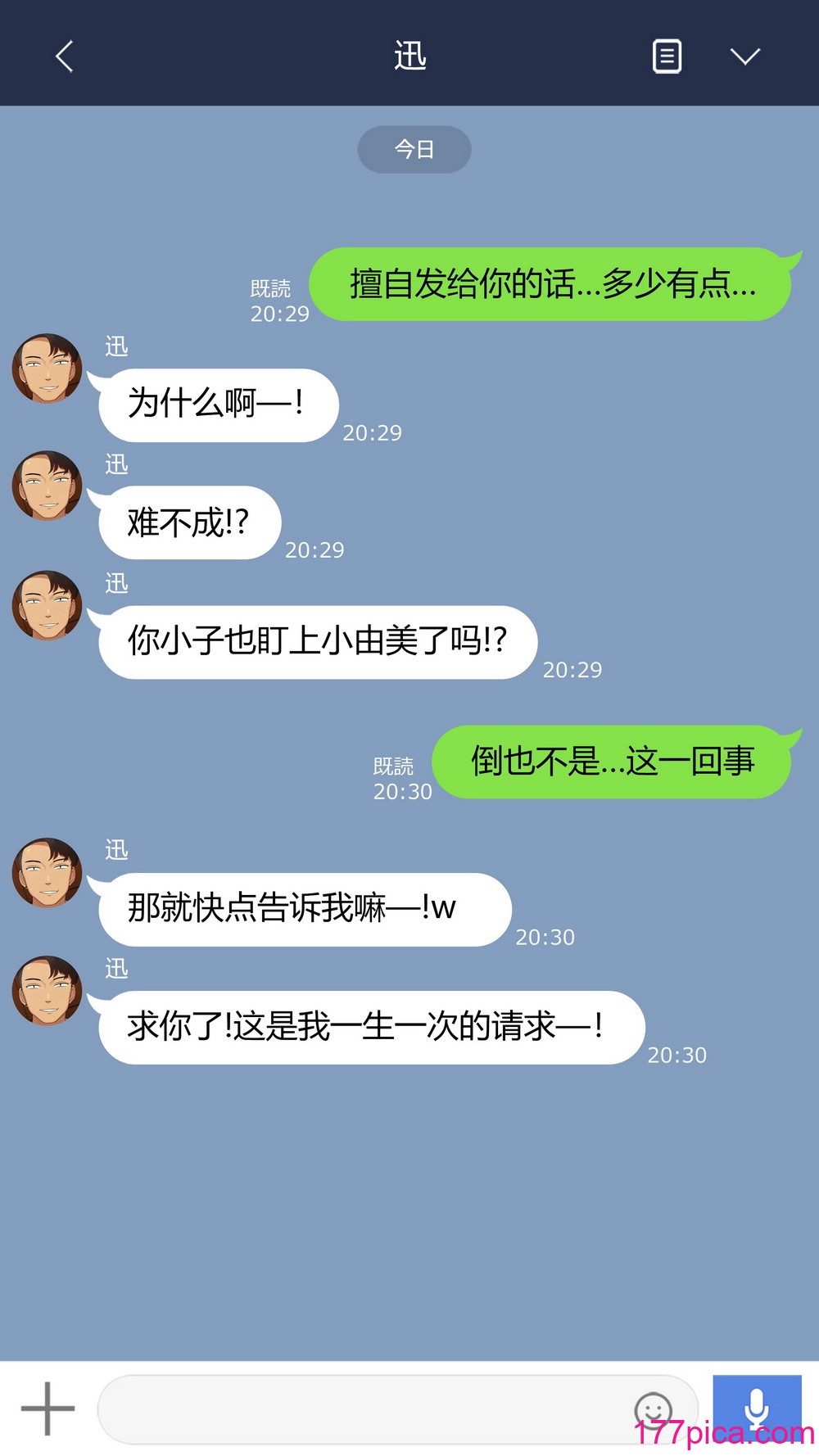The height and width of the screenshot is (1456, 819).
Task: Open the notes icon in header
Action: 667,56
